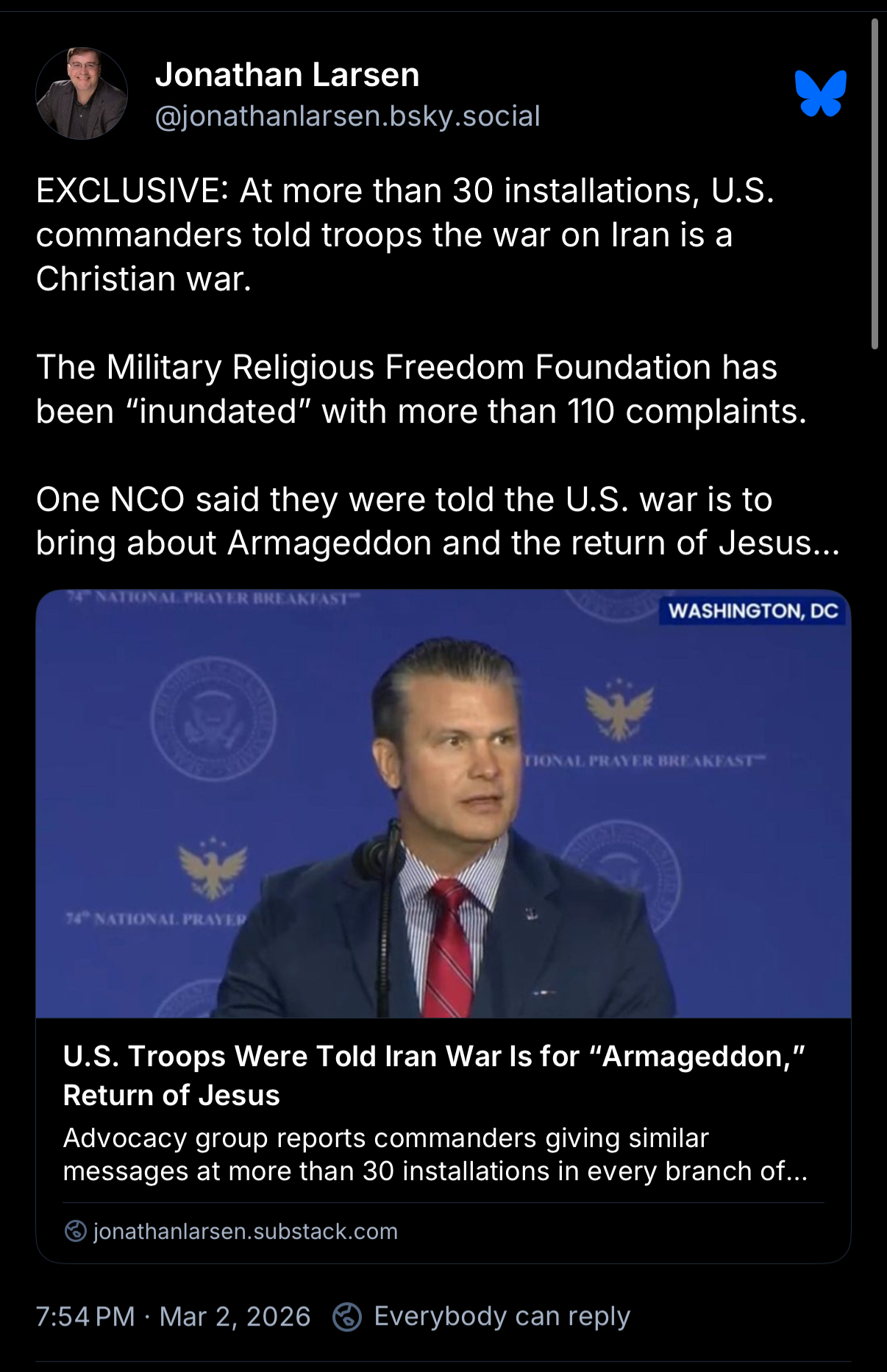The image size is (887, 1372).
Task: Tap the @jonathanlarsen.bsky.social handle
Action: [x=347, y=116]
